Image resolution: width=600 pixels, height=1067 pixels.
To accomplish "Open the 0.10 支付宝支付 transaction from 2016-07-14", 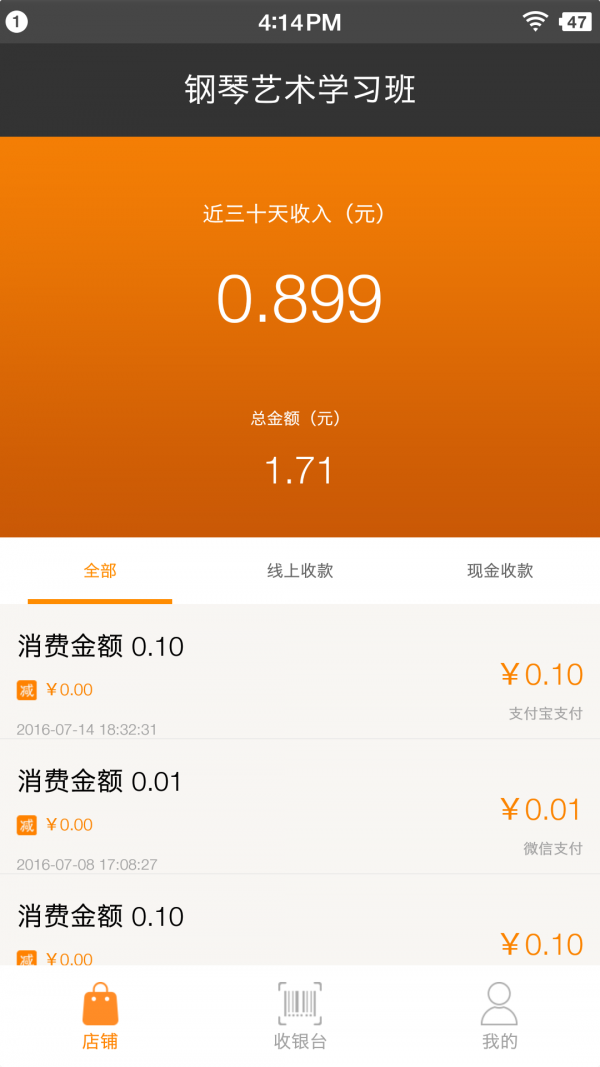I will [300, 672].
